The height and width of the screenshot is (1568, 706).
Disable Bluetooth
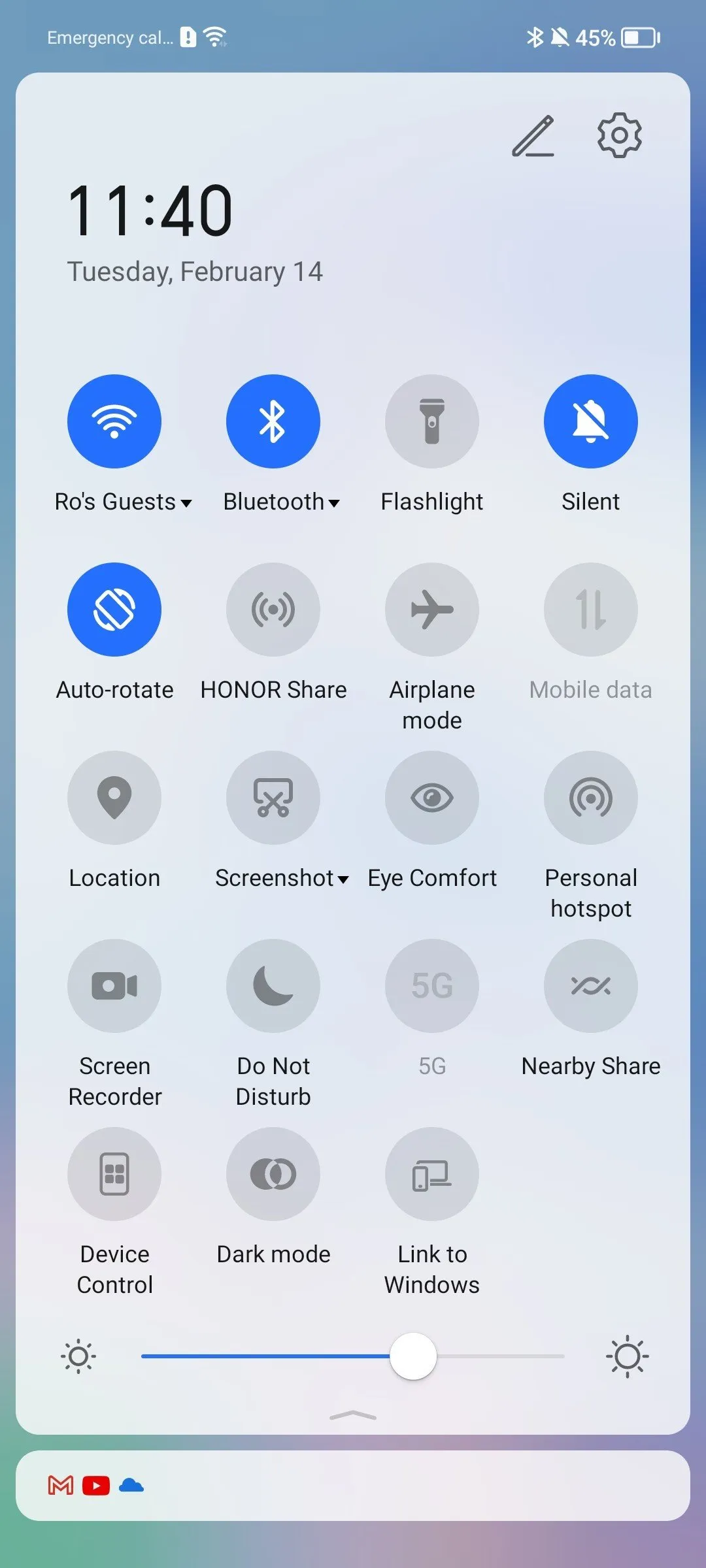pos(273,421)
